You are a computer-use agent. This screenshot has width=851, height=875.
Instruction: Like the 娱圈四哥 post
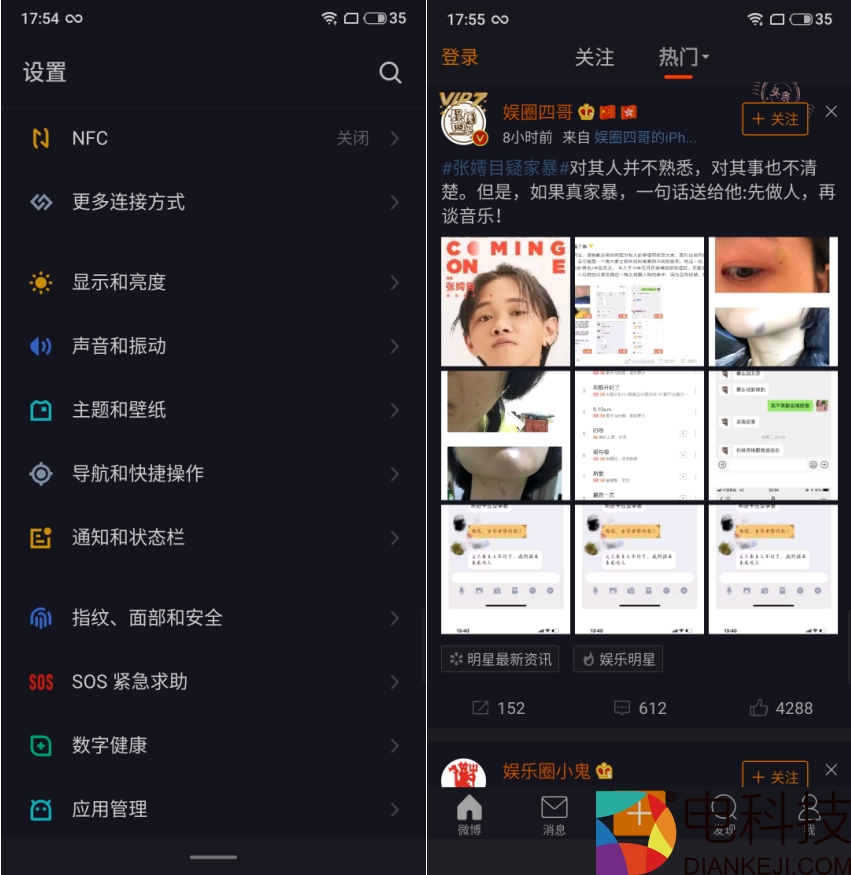click(781, 708)
